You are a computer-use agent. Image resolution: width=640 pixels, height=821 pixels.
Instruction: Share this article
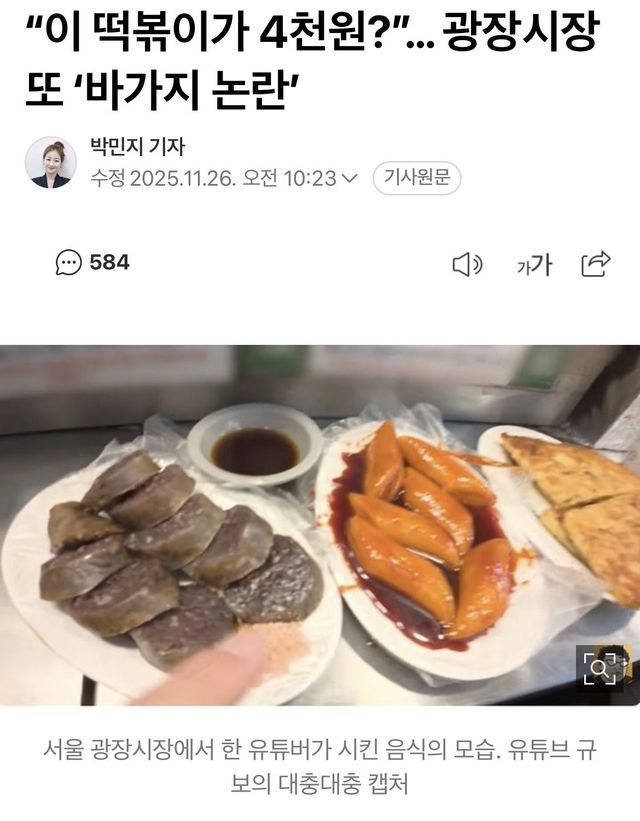tap(596, 264)
